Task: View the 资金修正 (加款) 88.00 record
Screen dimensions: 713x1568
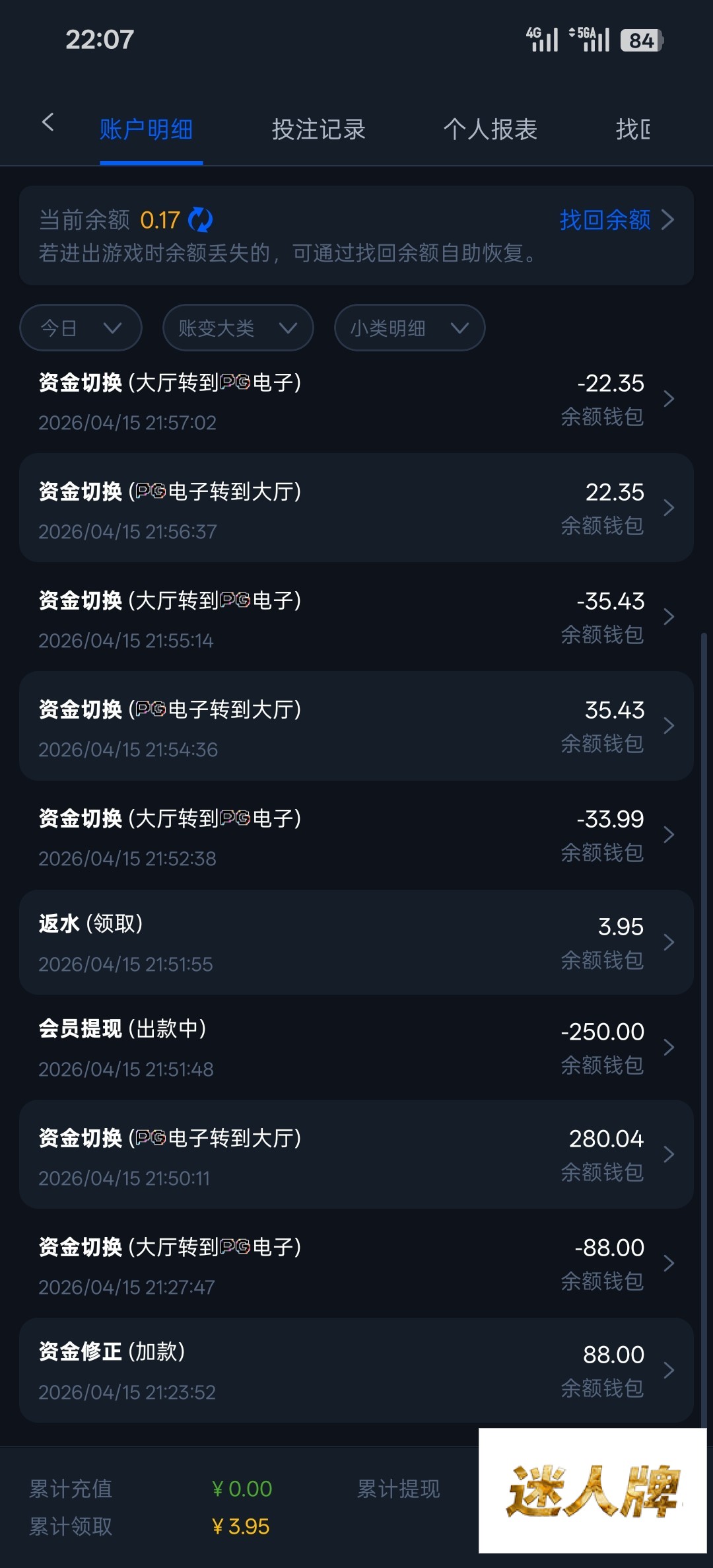Action: click(356, 1371)
